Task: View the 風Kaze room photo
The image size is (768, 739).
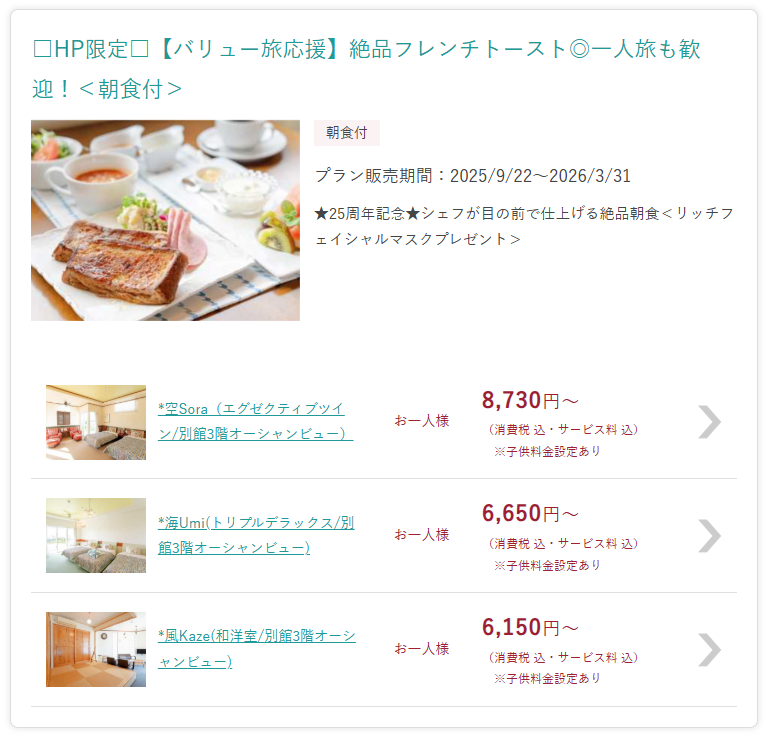Action: pos(96,650)
